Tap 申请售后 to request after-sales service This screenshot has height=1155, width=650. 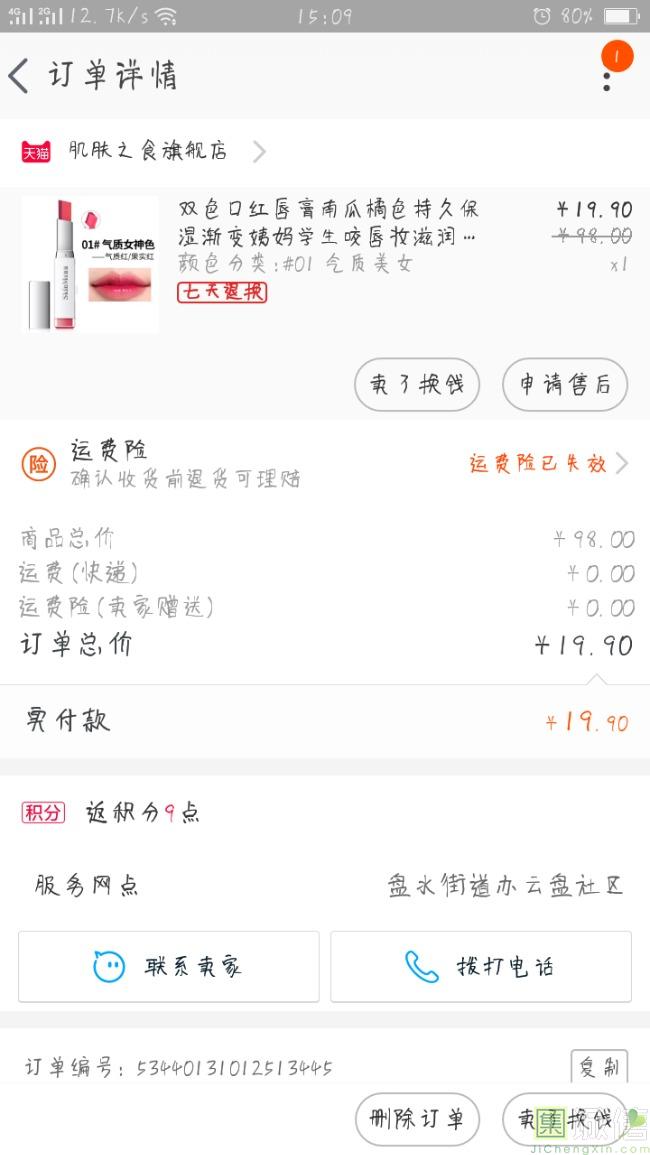tap(564, 384)
